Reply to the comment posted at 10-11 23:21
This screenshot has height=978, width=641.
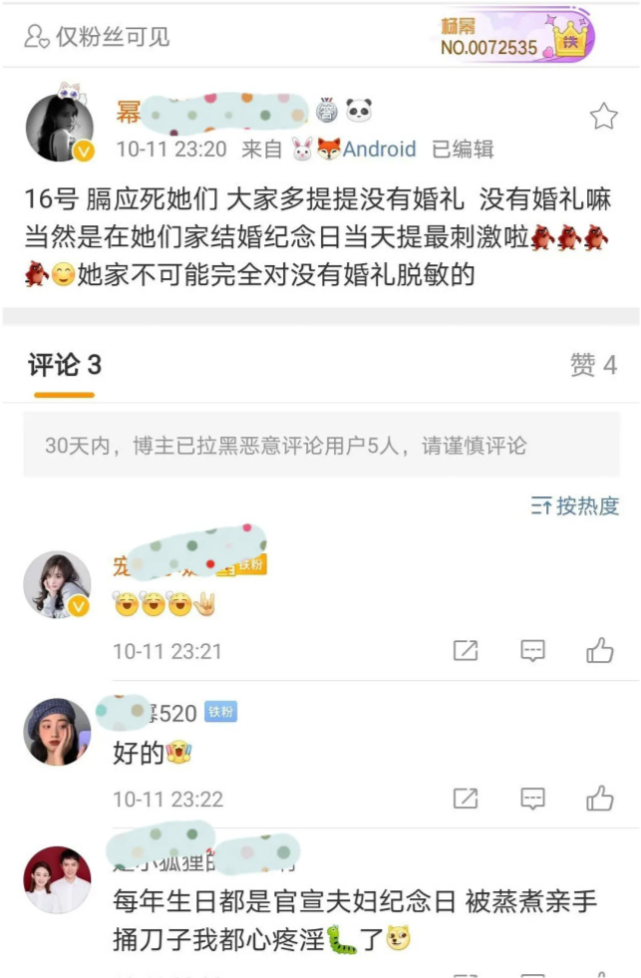pos(533,651)
